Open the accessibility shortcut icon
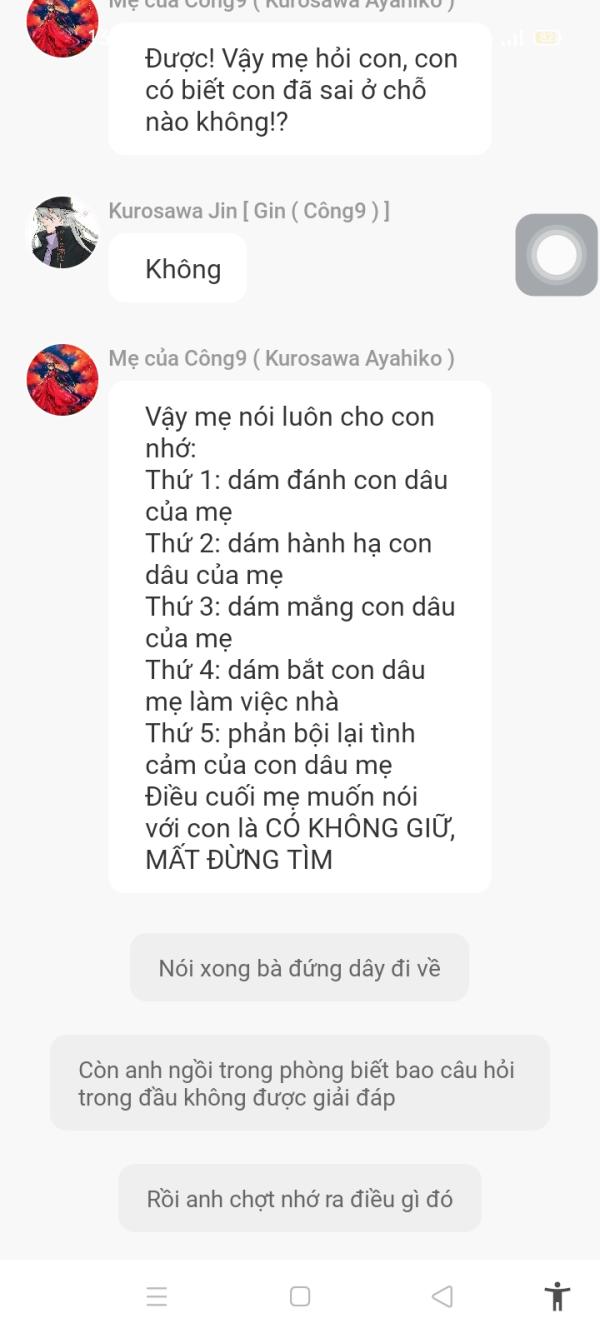This screenshot has height=1333, width=600. point(557,1297)
